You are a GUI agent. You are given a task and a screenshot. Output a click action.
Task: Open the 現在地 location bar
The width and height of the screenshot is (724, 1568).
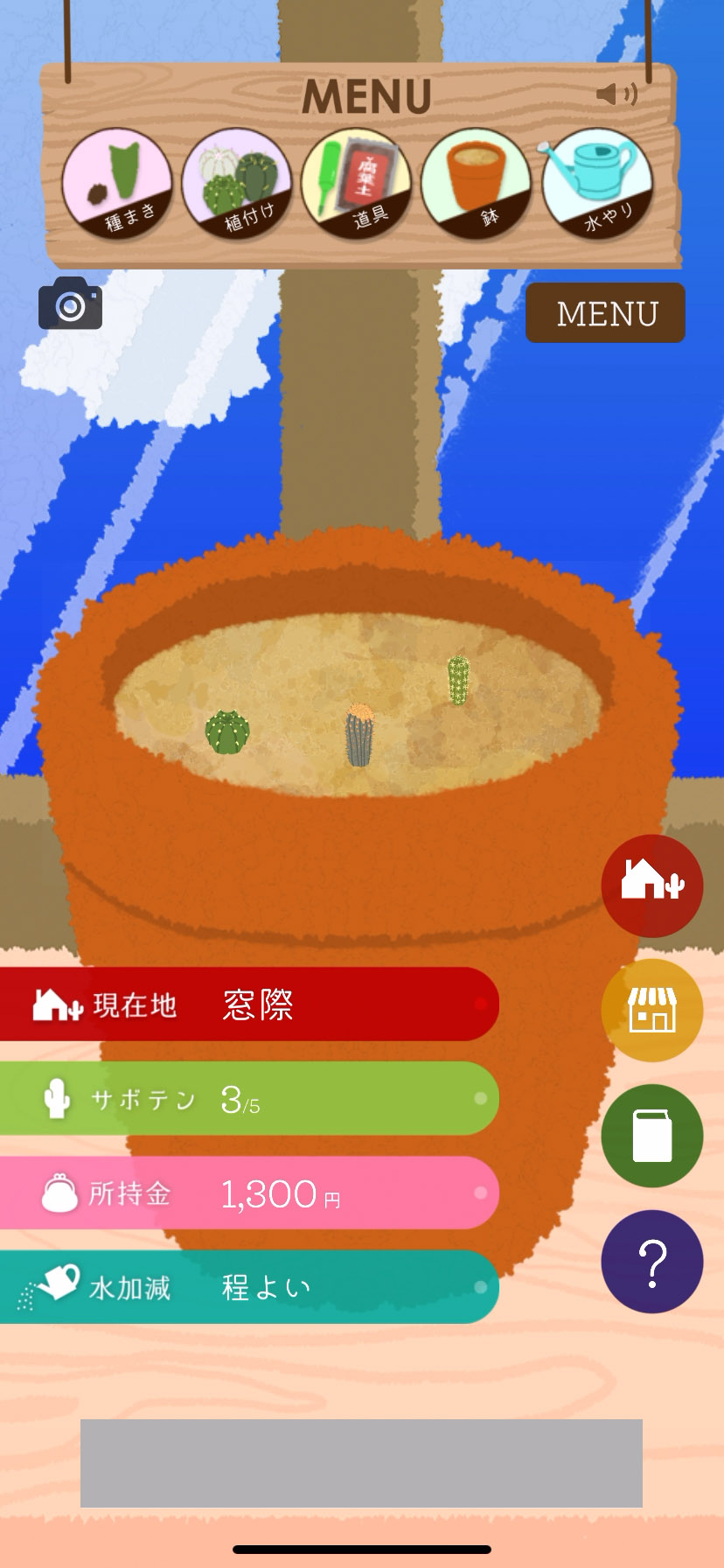pyautogui.click(x=249, y=1004)
